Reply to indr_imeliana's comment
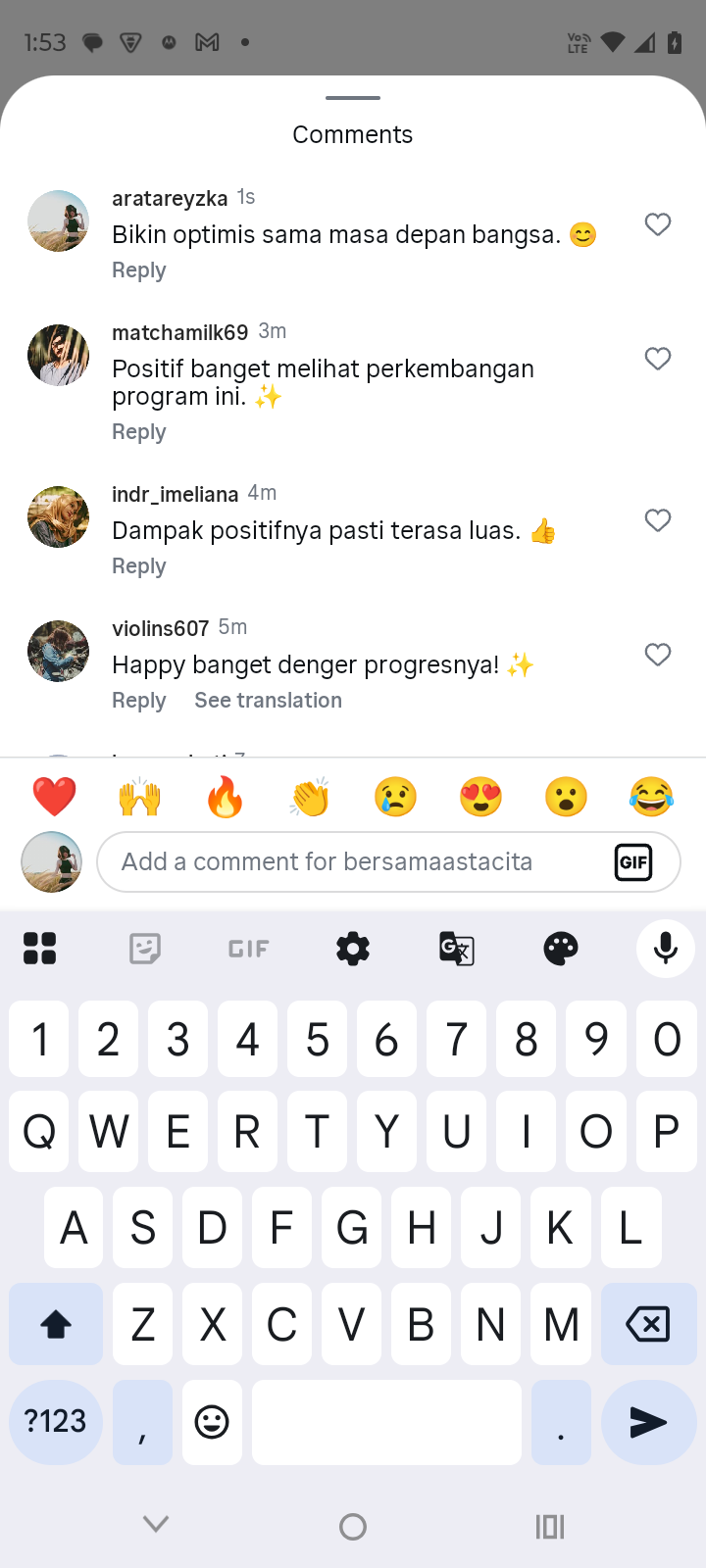 pos(139,566)
